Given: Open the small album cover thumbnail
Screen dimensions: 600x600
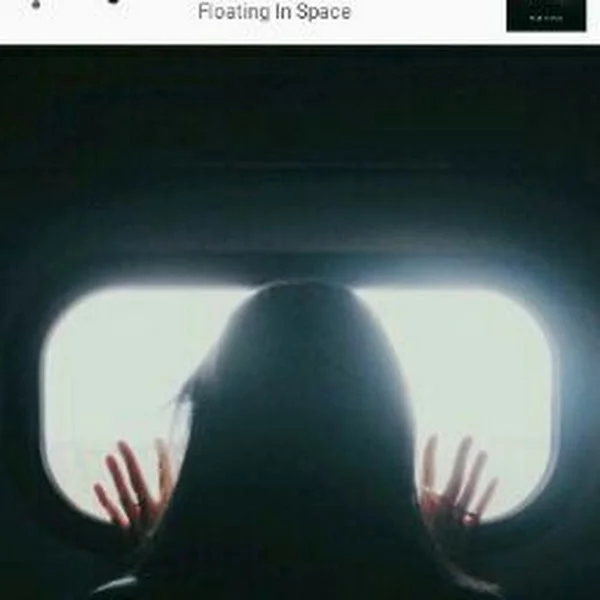Looking at the screenshot, I should pos(546,14).
